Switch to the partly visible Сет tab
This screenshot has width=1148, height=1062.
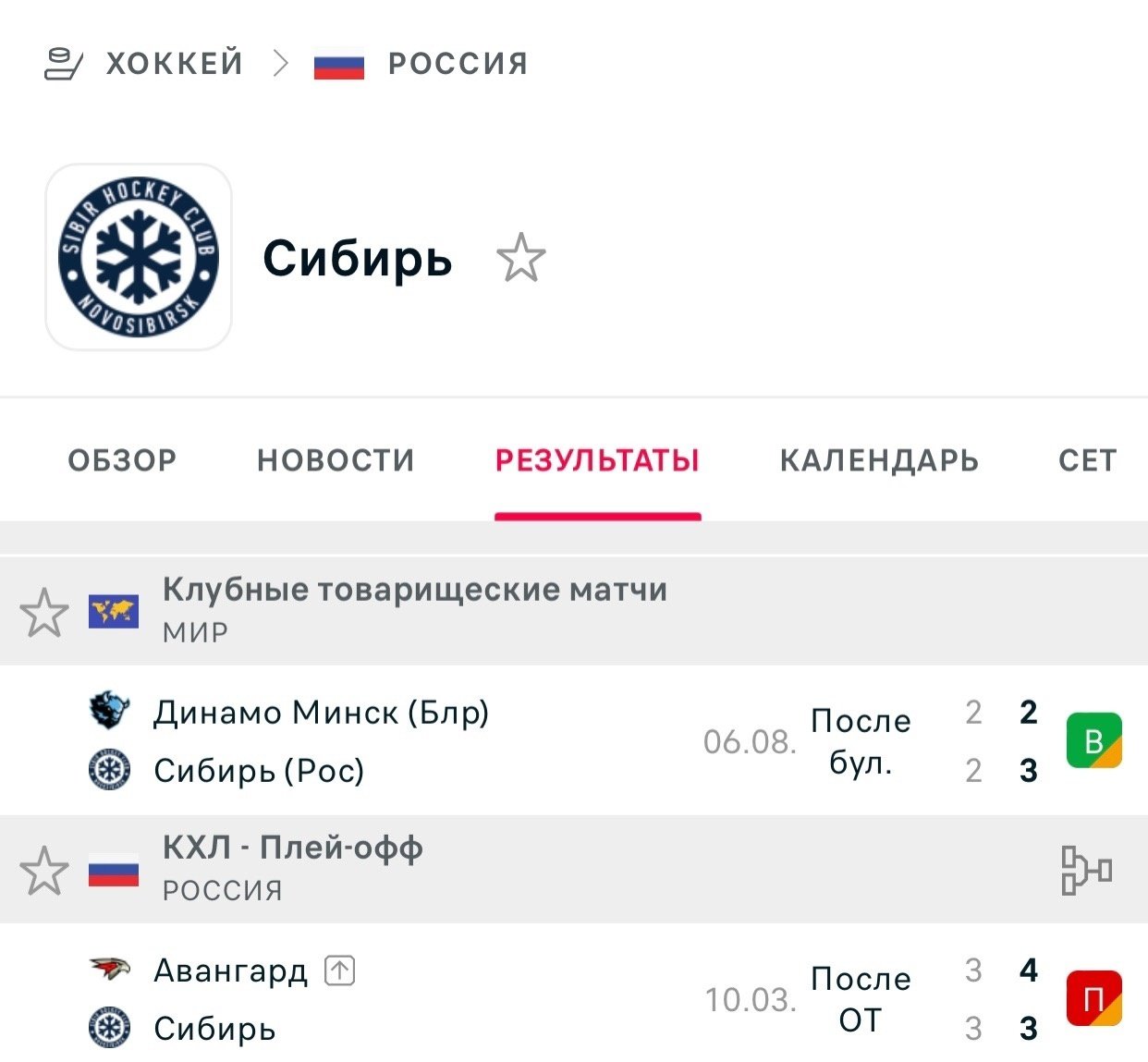1087,460
